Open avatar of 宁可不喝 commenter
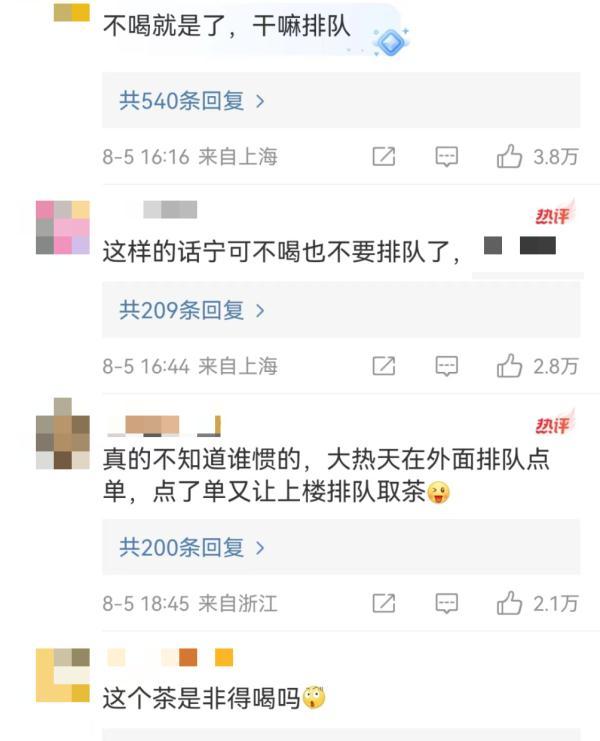600x741 pixels. (x=62, y=227)
